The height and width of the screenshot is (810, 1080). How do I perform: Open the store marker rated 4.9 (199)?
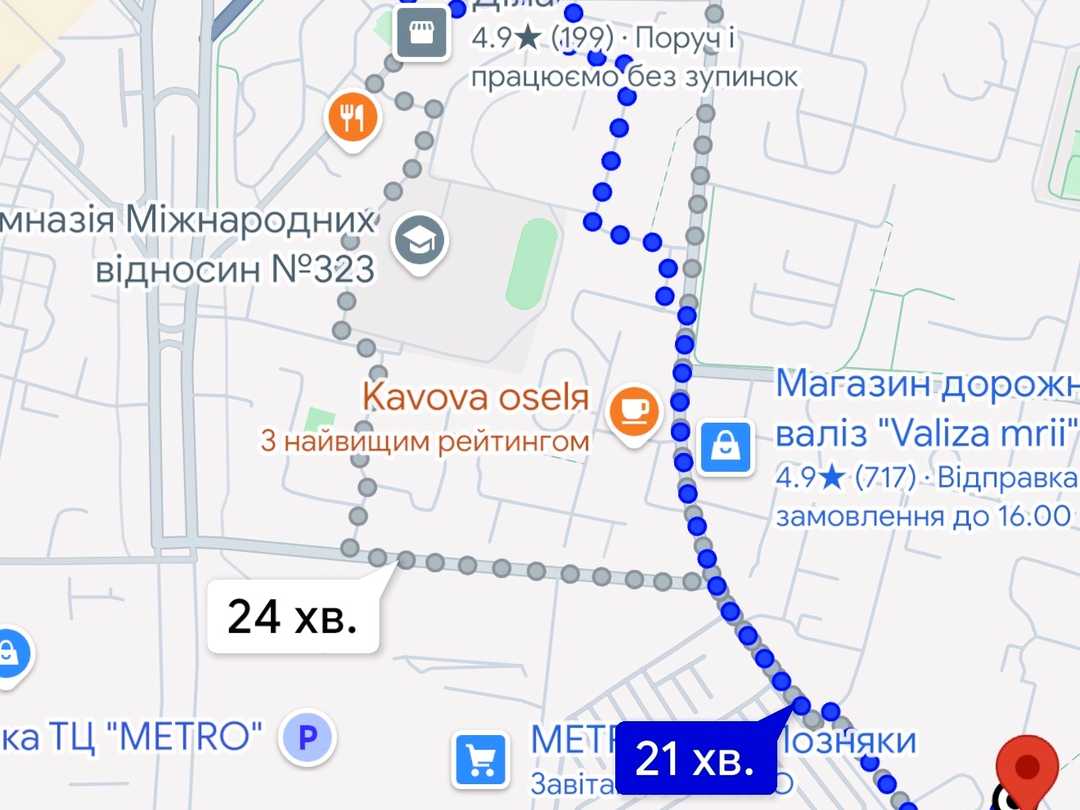pos(422,32)
